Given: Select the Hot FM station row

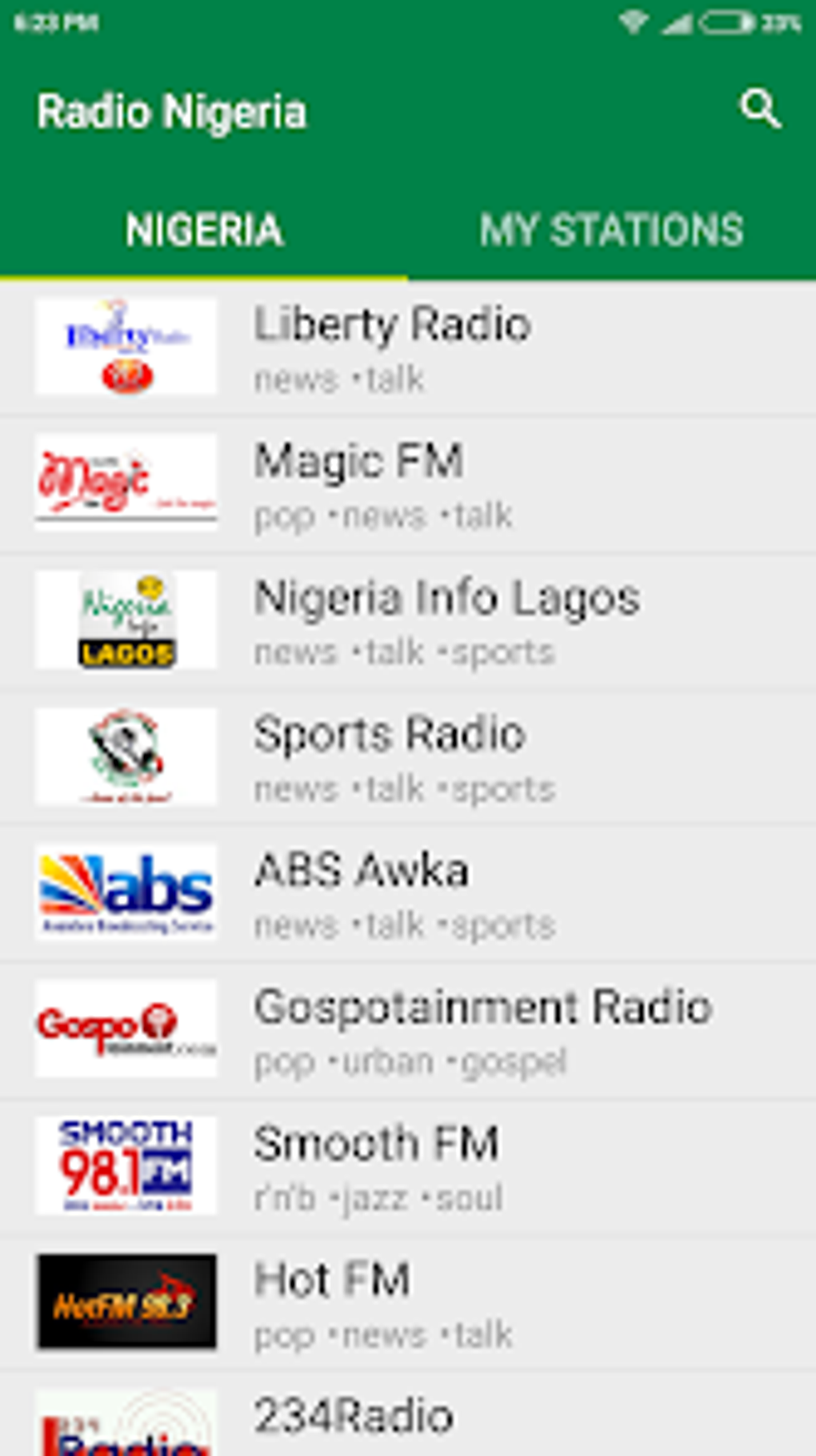Looking at the screenshot, I should 408,1301.
